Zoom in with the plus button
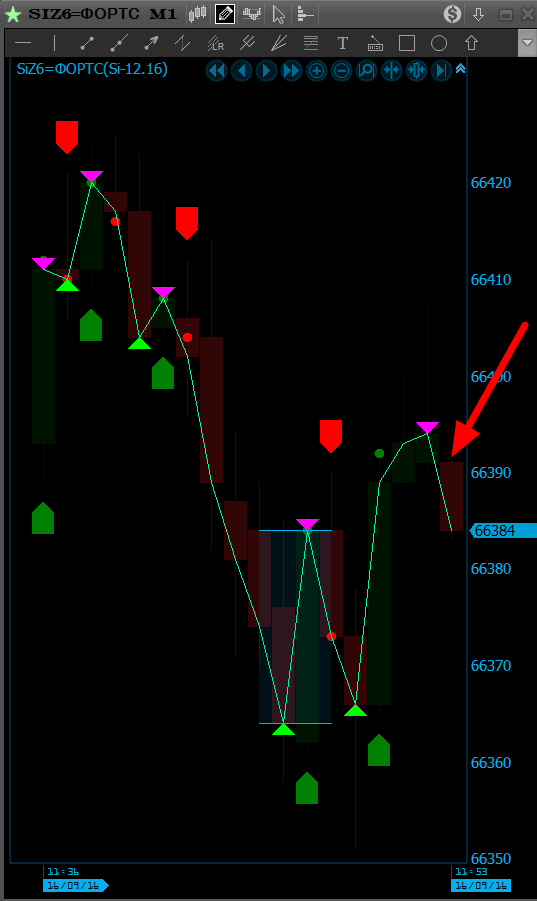The image size is (537, 901). 316,71
